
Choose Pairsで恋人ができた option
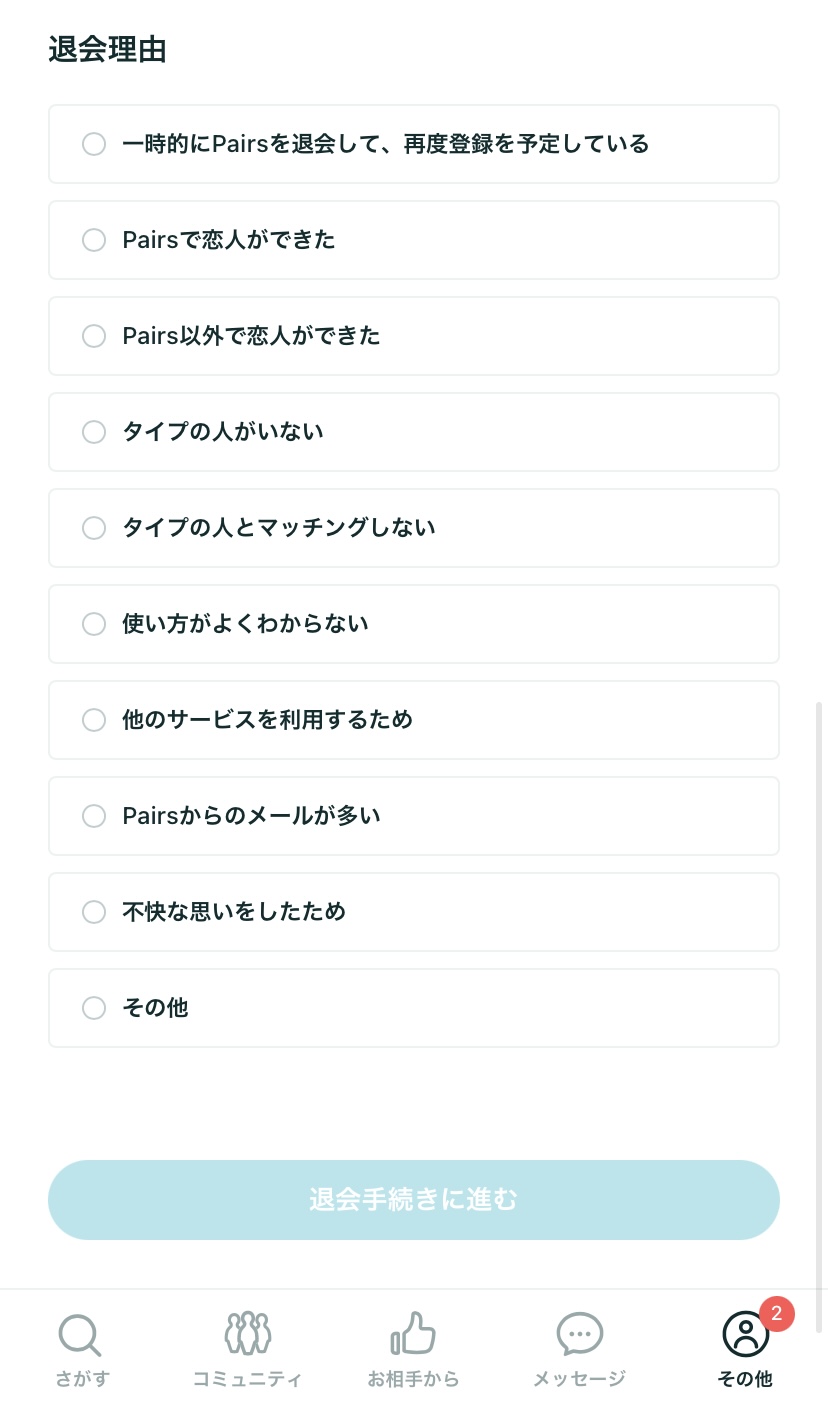(x=414, y=240)
